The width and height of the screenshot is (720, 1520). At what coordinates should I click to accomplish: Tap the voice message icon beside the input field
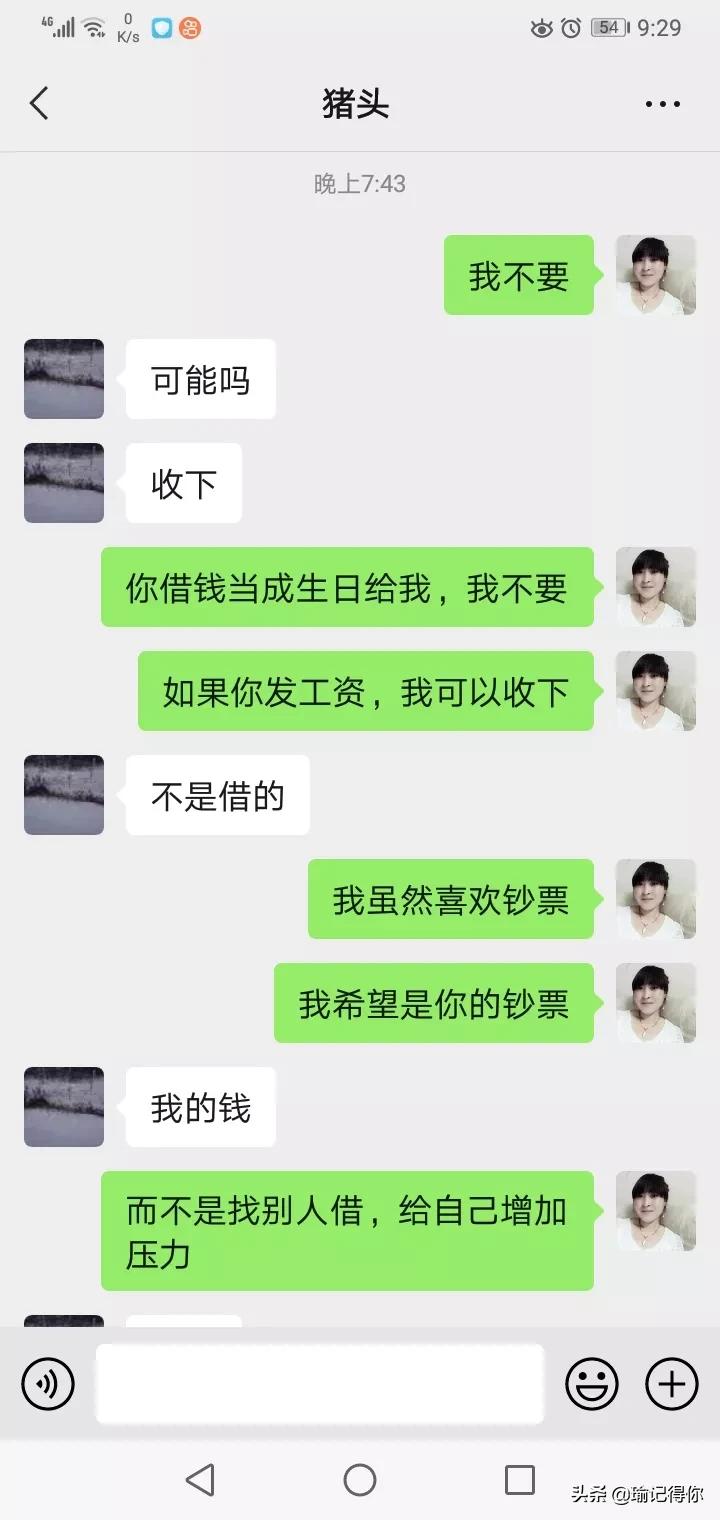click(47, 1384)
